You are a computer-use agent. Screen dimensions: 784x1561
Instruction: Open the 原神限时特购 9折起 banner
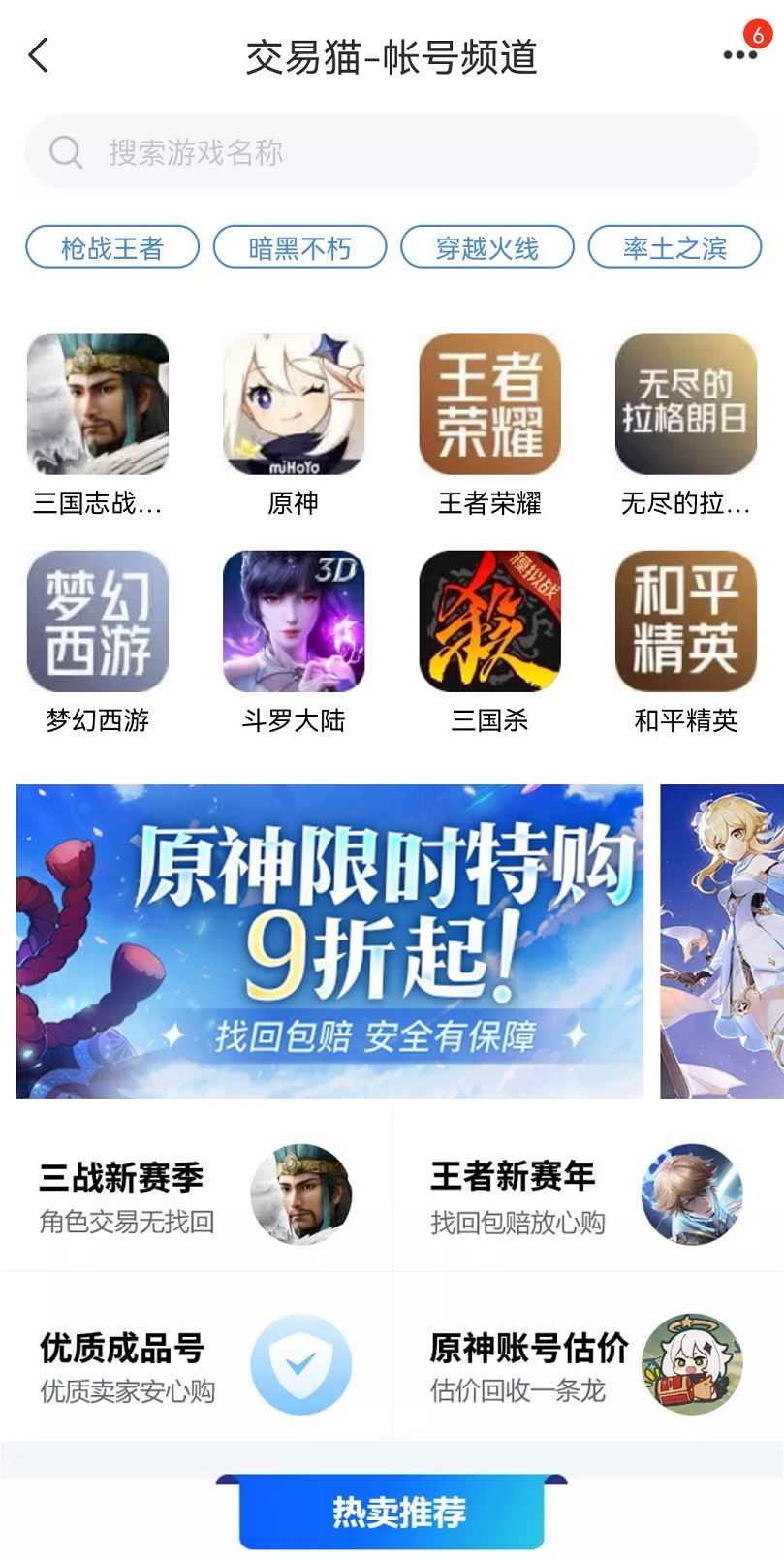click(329, 940)
